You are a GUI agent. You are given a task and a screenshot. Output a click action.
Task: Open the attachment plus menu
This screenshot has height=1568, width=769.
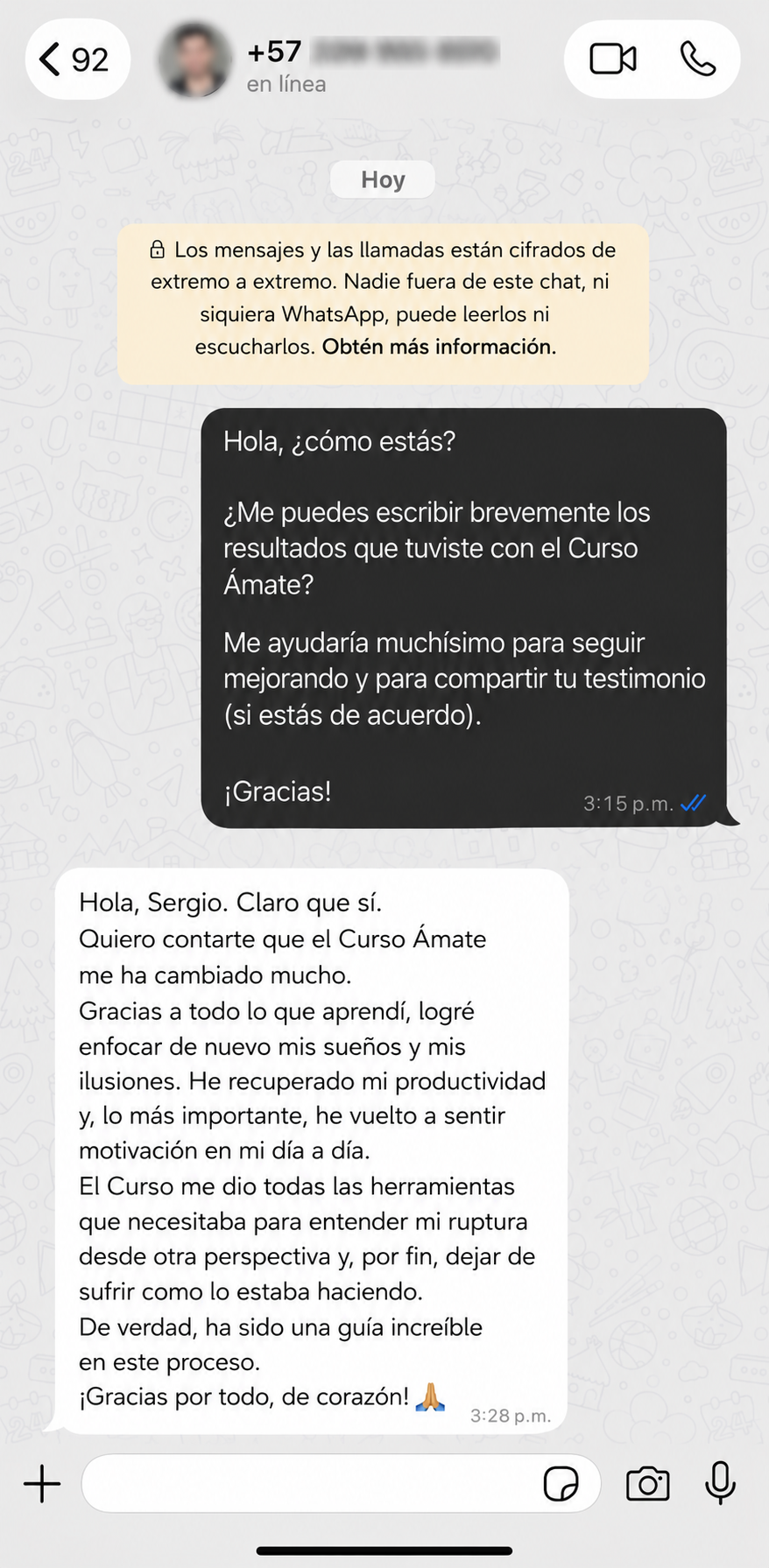42,1483
